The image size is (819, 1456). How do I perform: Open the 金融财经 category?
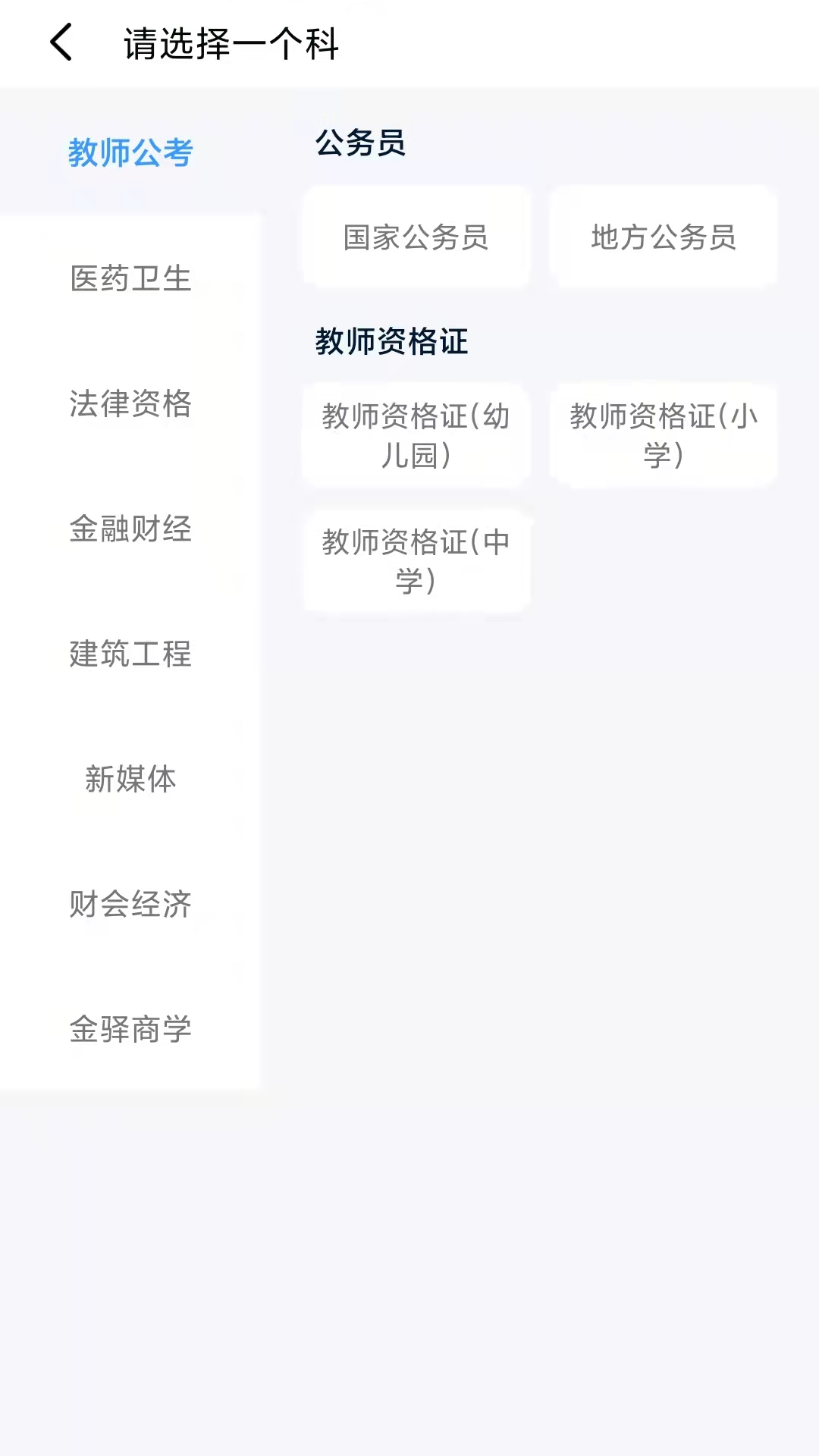[130, 529]
